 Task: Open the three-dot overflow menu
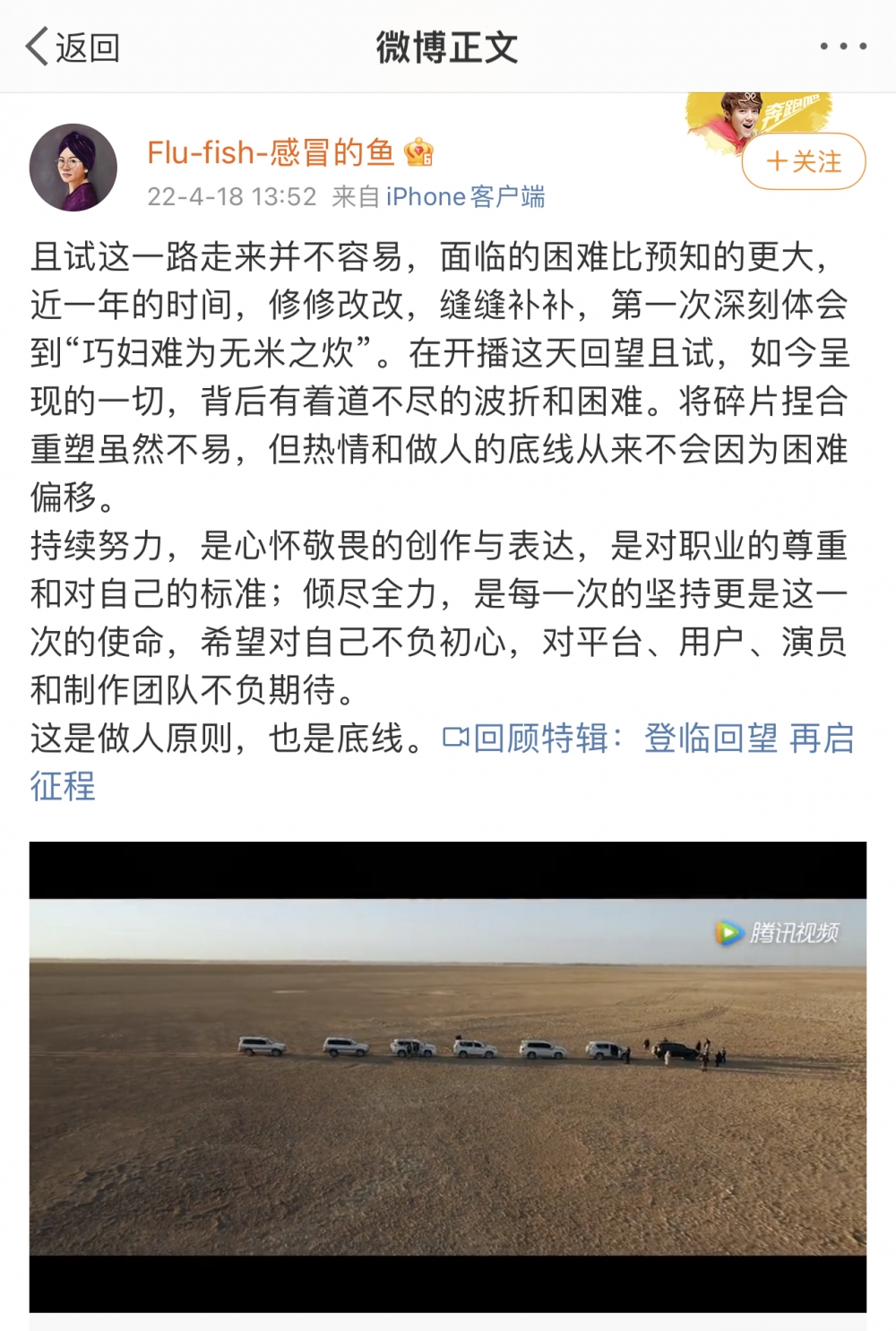coord(842,47)
